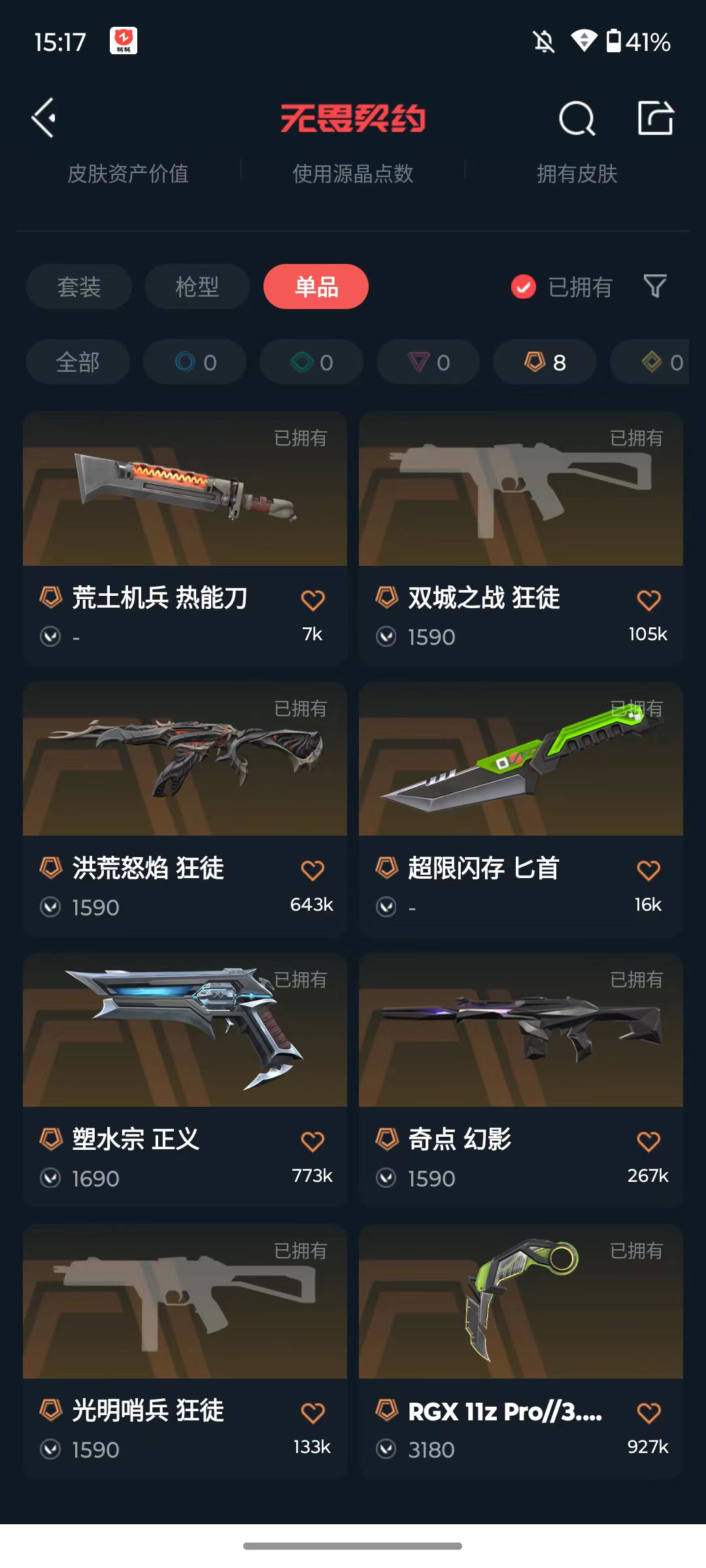Select the 全部 tier chip

coord(78,362)
